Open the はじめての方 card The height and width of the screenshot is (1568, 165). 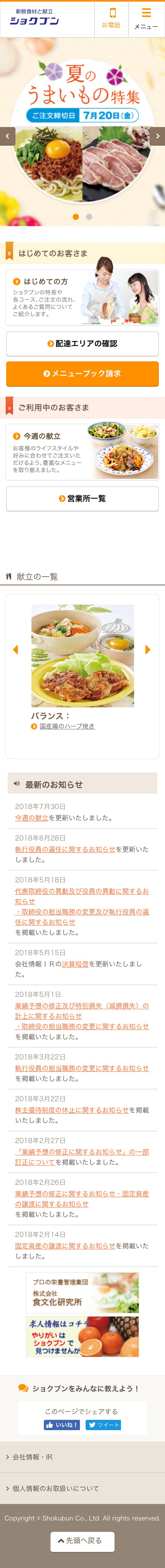82,298
